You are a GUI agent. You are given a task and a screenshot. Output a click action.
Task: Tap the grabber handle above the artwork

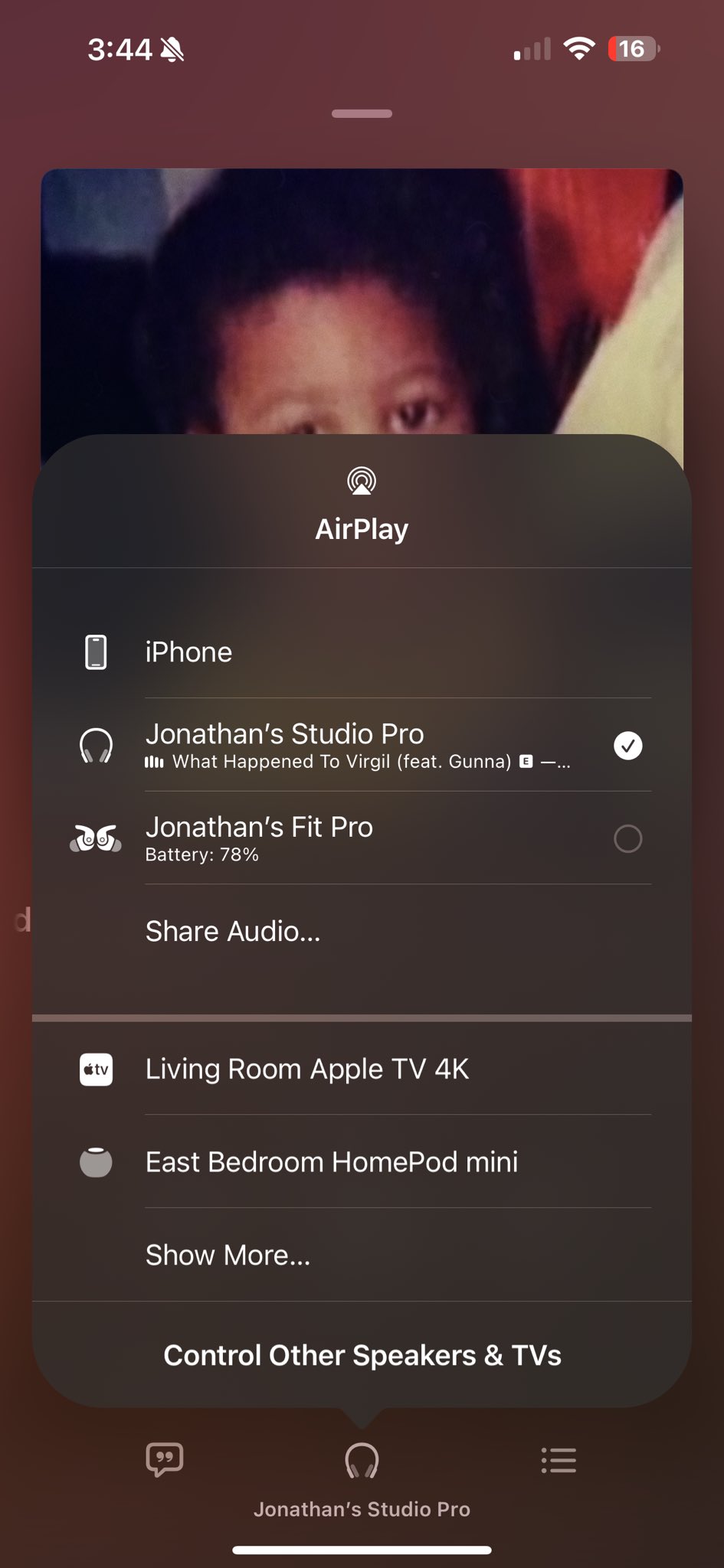pyautogui.click(x=362, y=113)
